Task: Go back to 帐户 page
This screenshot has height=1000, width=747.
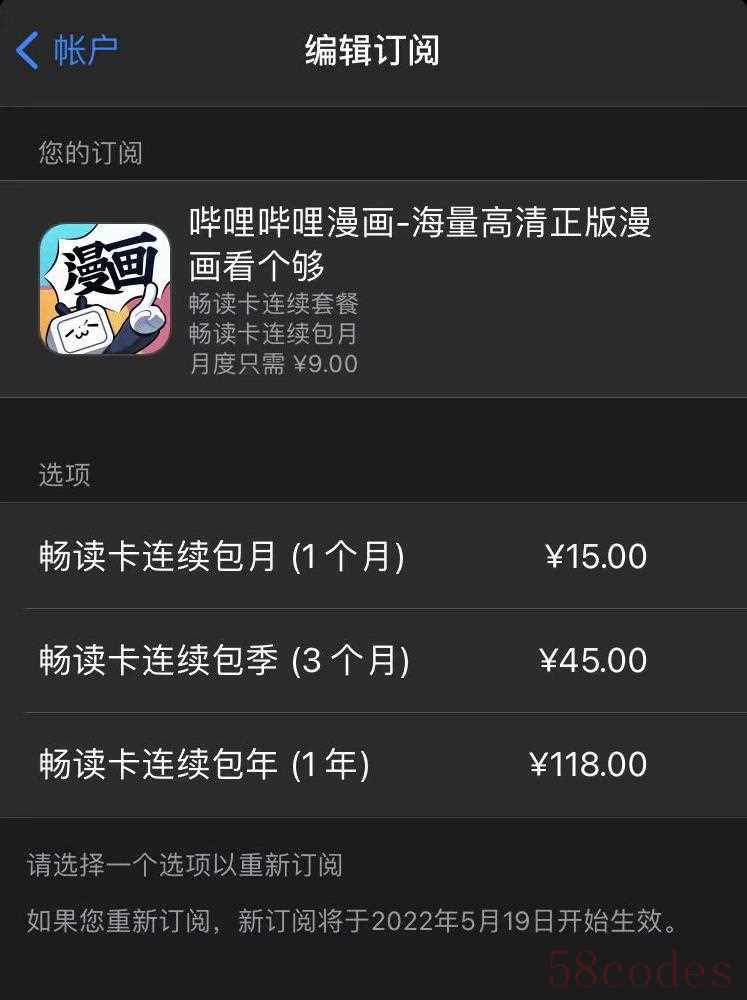Action: coord(68,50)
